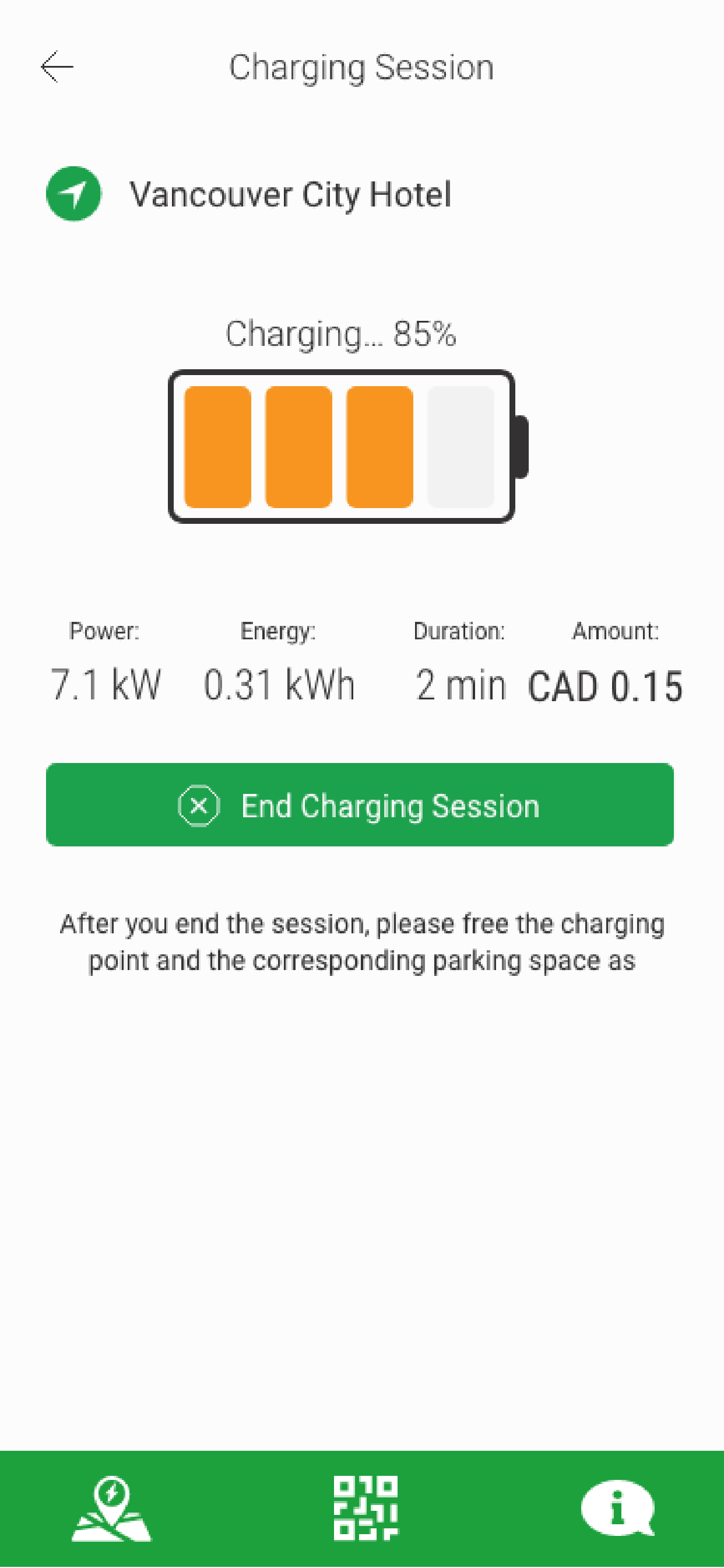Screen dimensions: 724x1568
Task: Open the QR code scanner tab
Action: click(x=365, y=1508)
